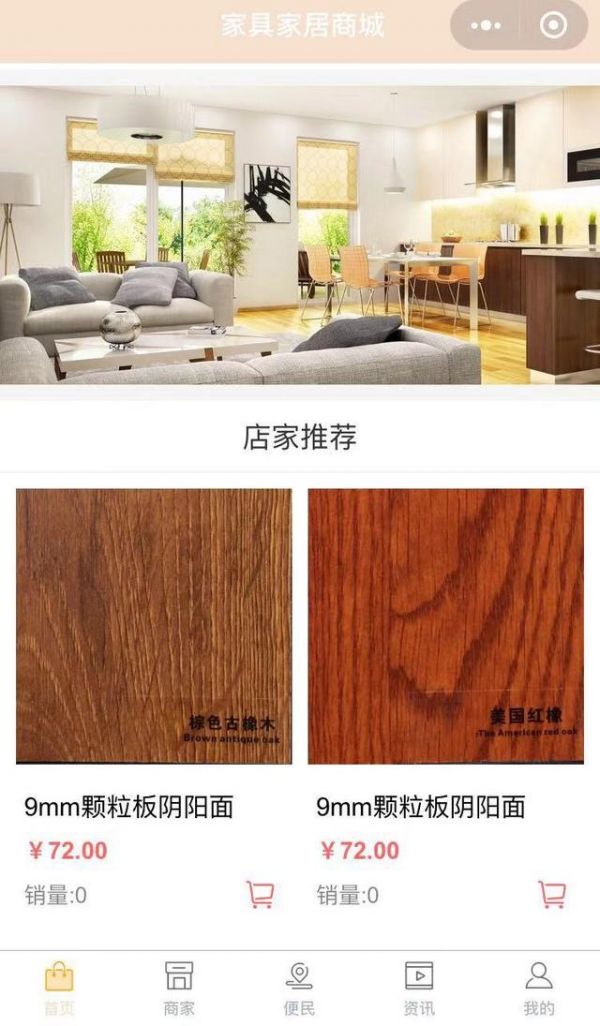Go to the 我的 profile tab
The height and width of the screenshot is (1026, 600).
point(539,988)
